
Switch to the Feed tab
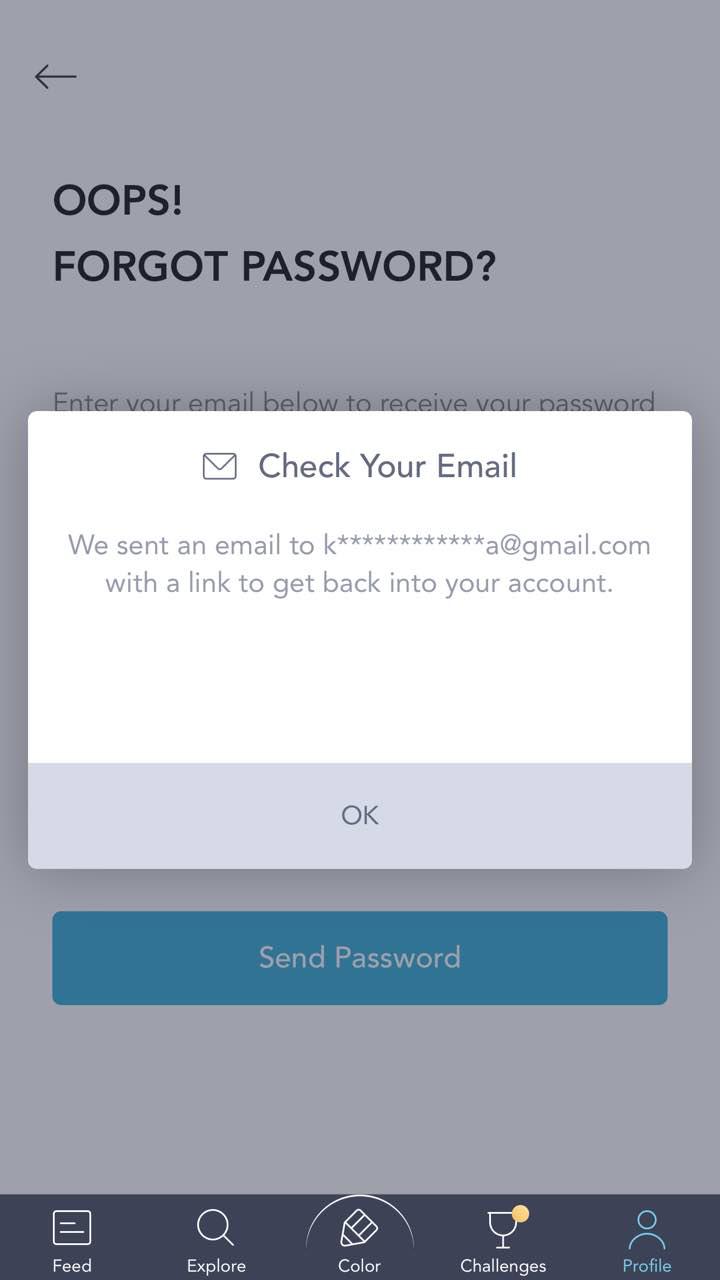click(x=72, y=1239)
